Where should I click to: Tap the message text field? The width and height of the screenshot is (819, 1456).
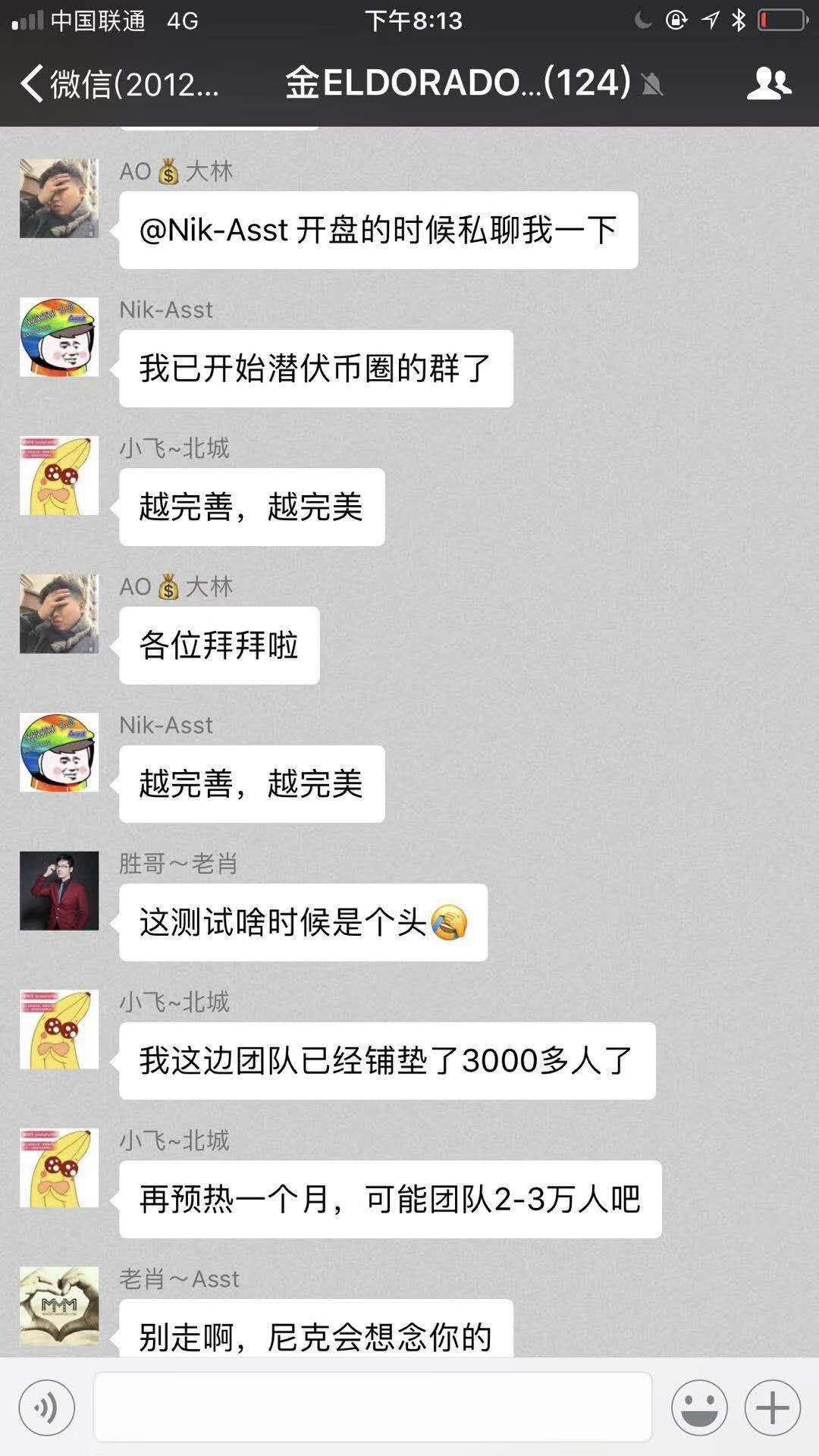click(372, 1408)
